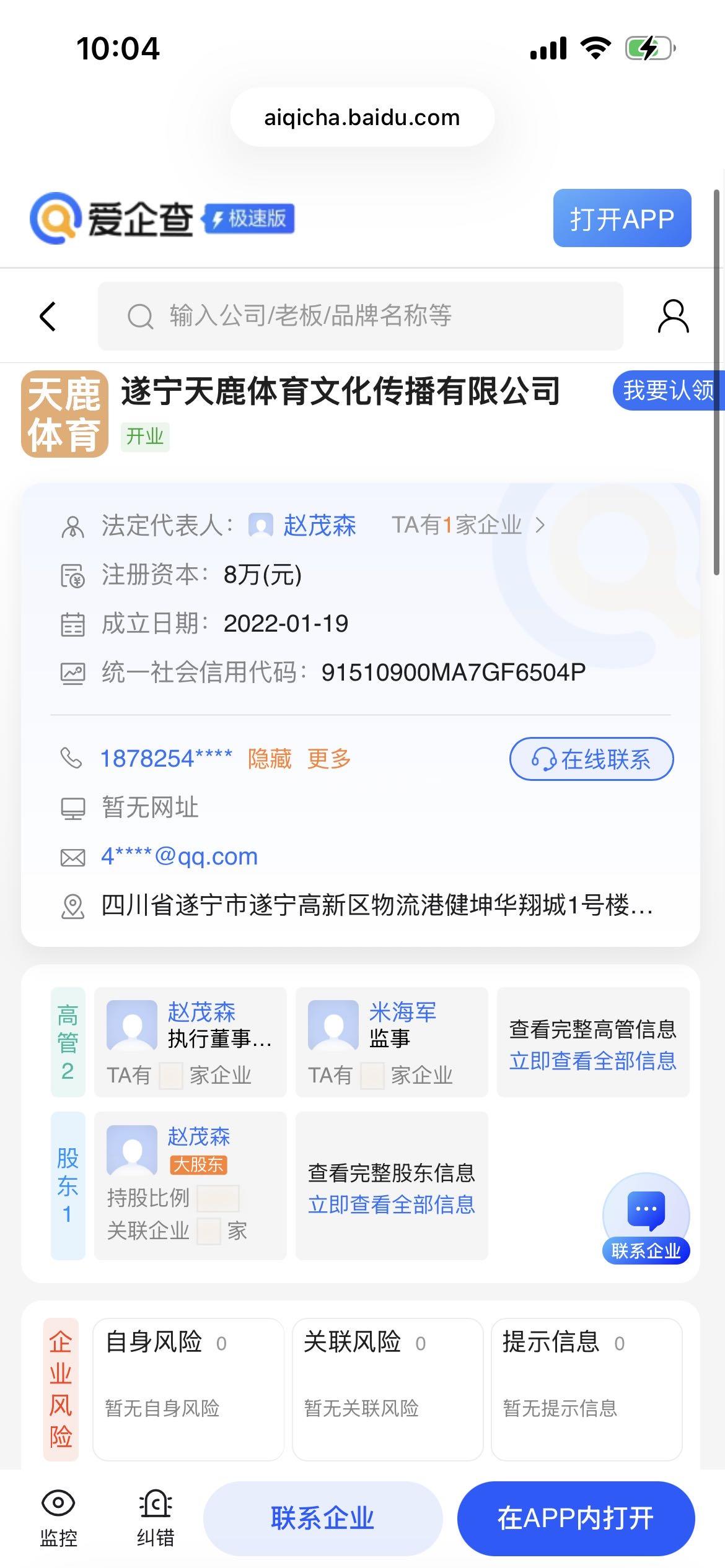The image size is (725, 1568).
Task: Start 在线联系 online contact
Action: point(591,759)
